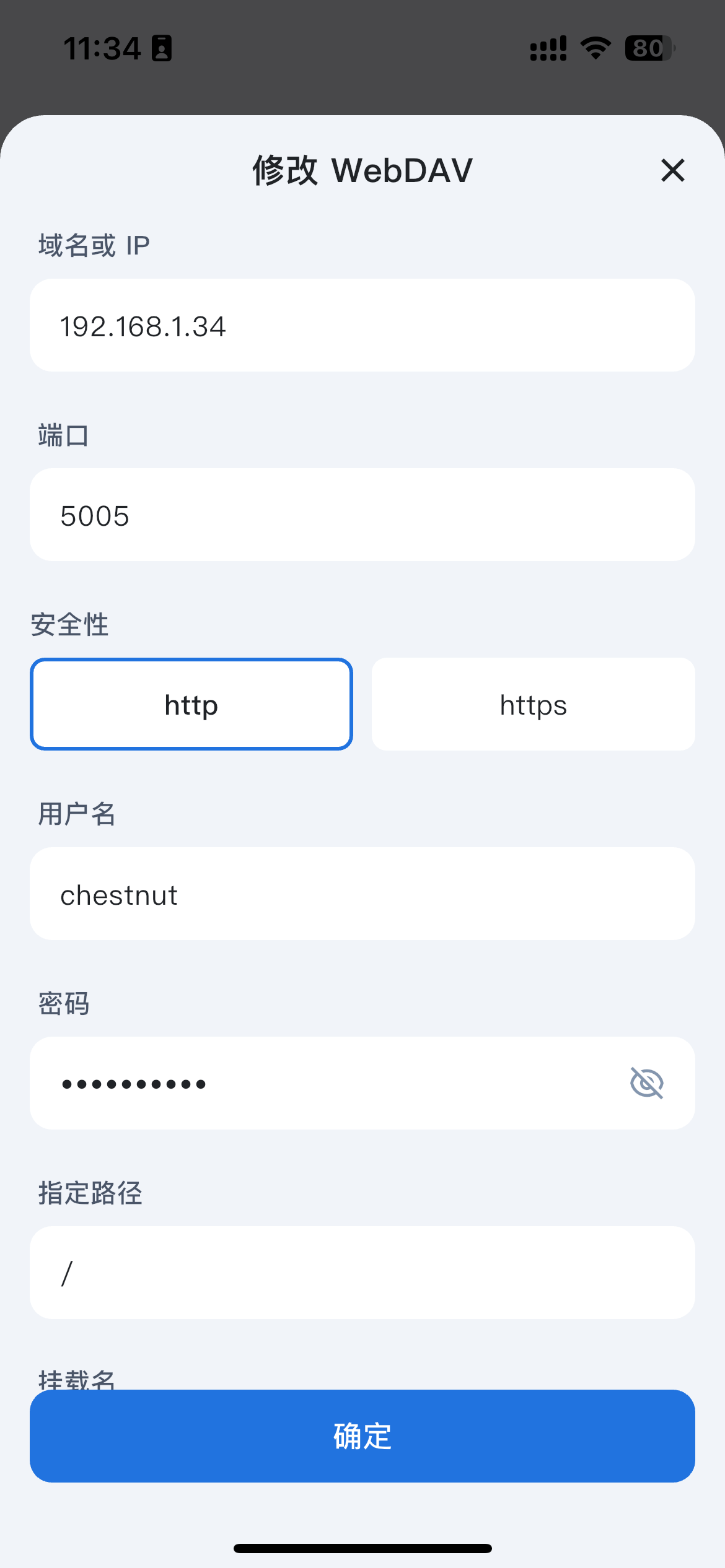Screen dimensions: 725x1568
Task: Edit the 用户名 field with chestnut
Action: point(362,894)
